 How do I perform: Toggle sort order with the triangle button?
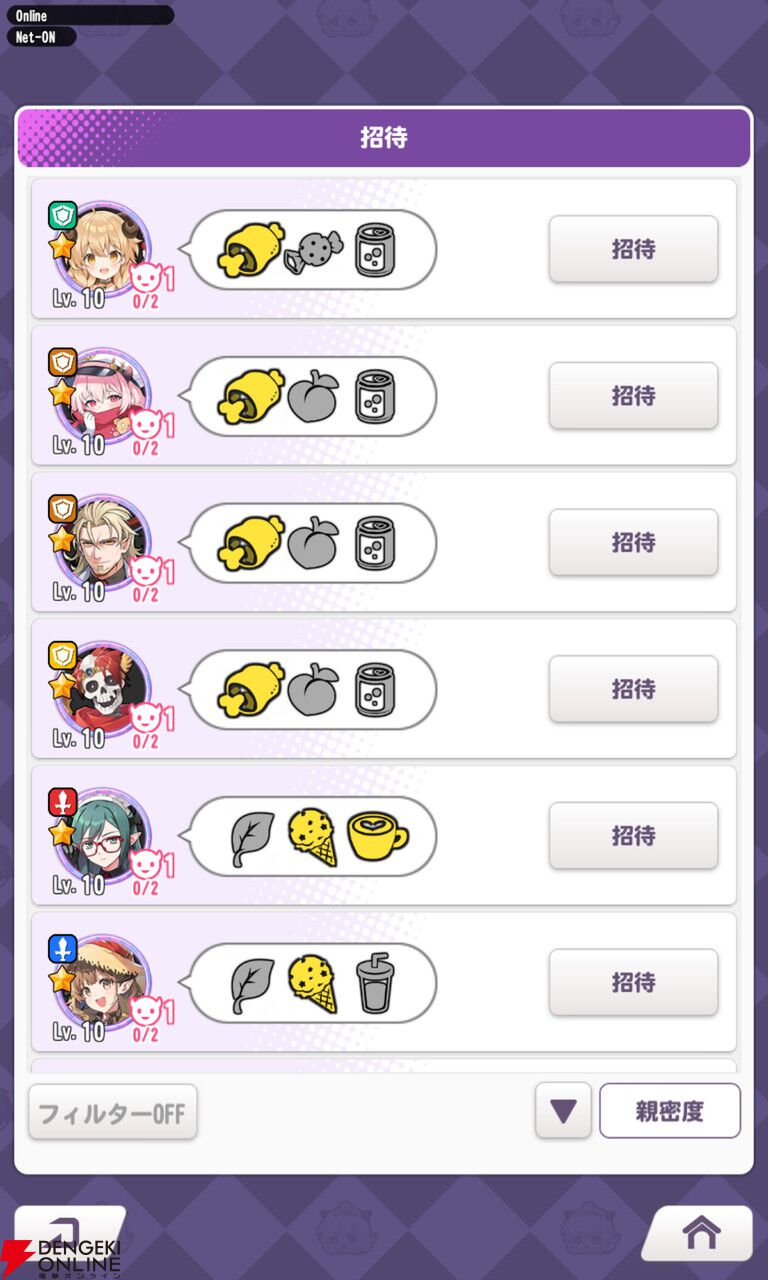(563, 1111)
